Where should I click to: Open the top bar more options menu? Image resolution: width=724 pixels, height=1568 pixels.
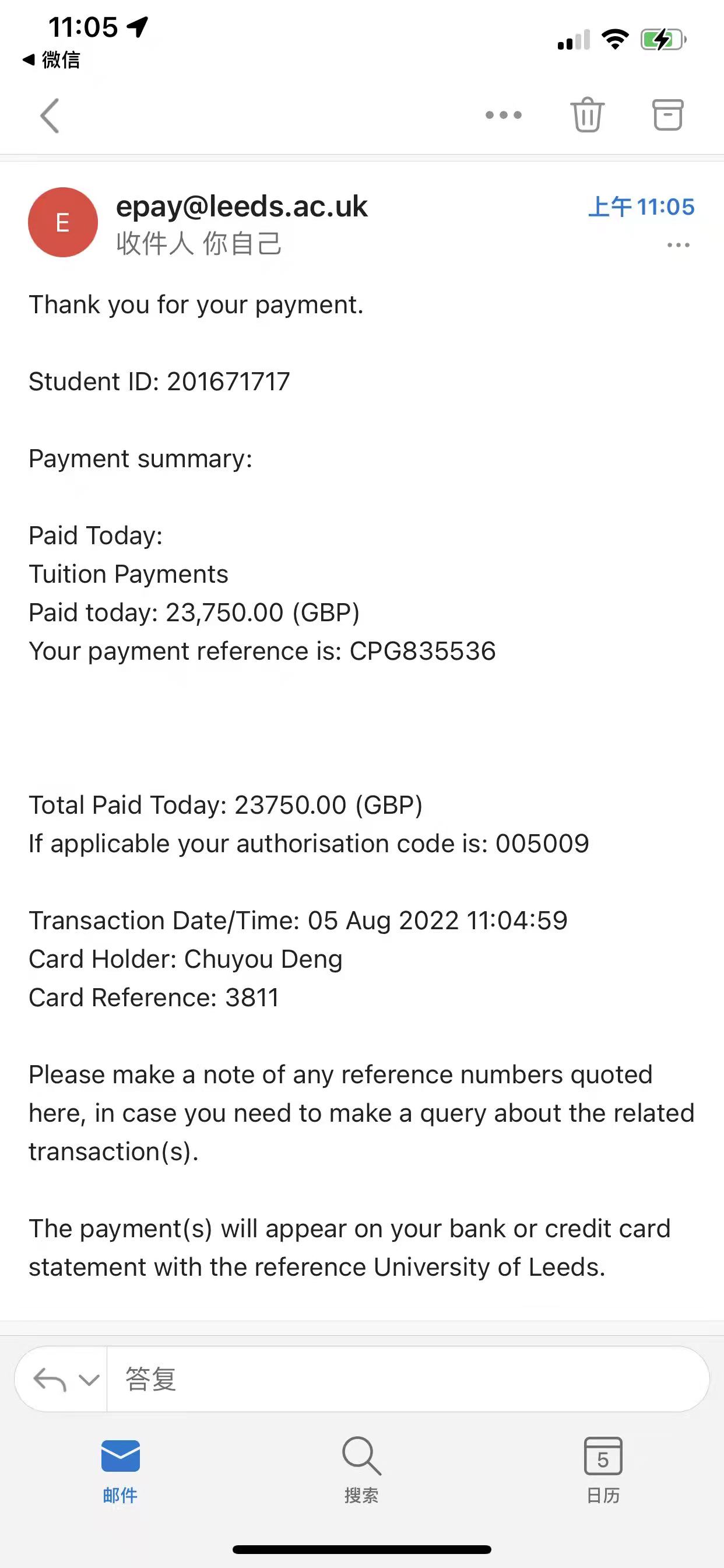click(x=503, y=115)
